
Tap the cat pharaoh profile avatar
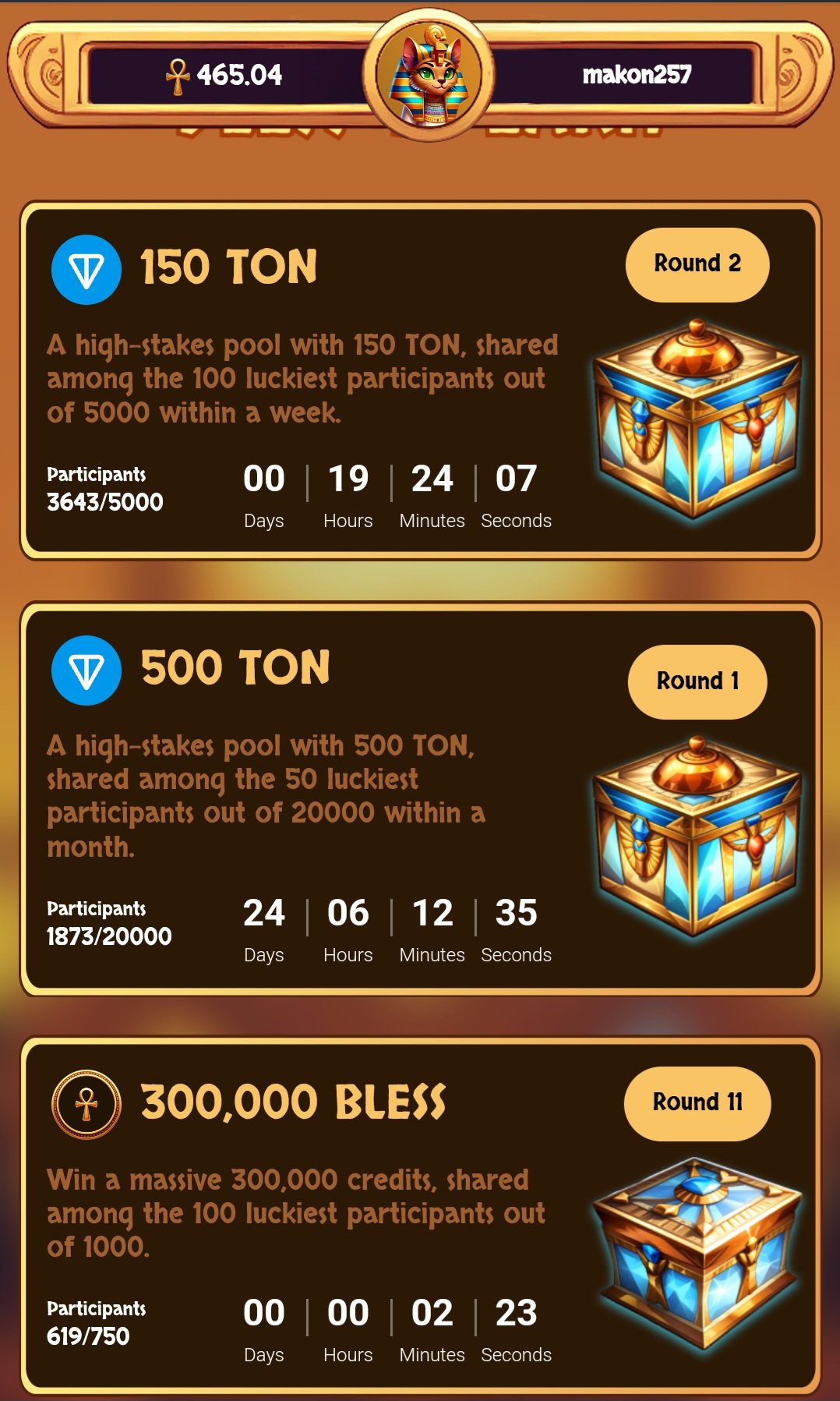[429, 75]
